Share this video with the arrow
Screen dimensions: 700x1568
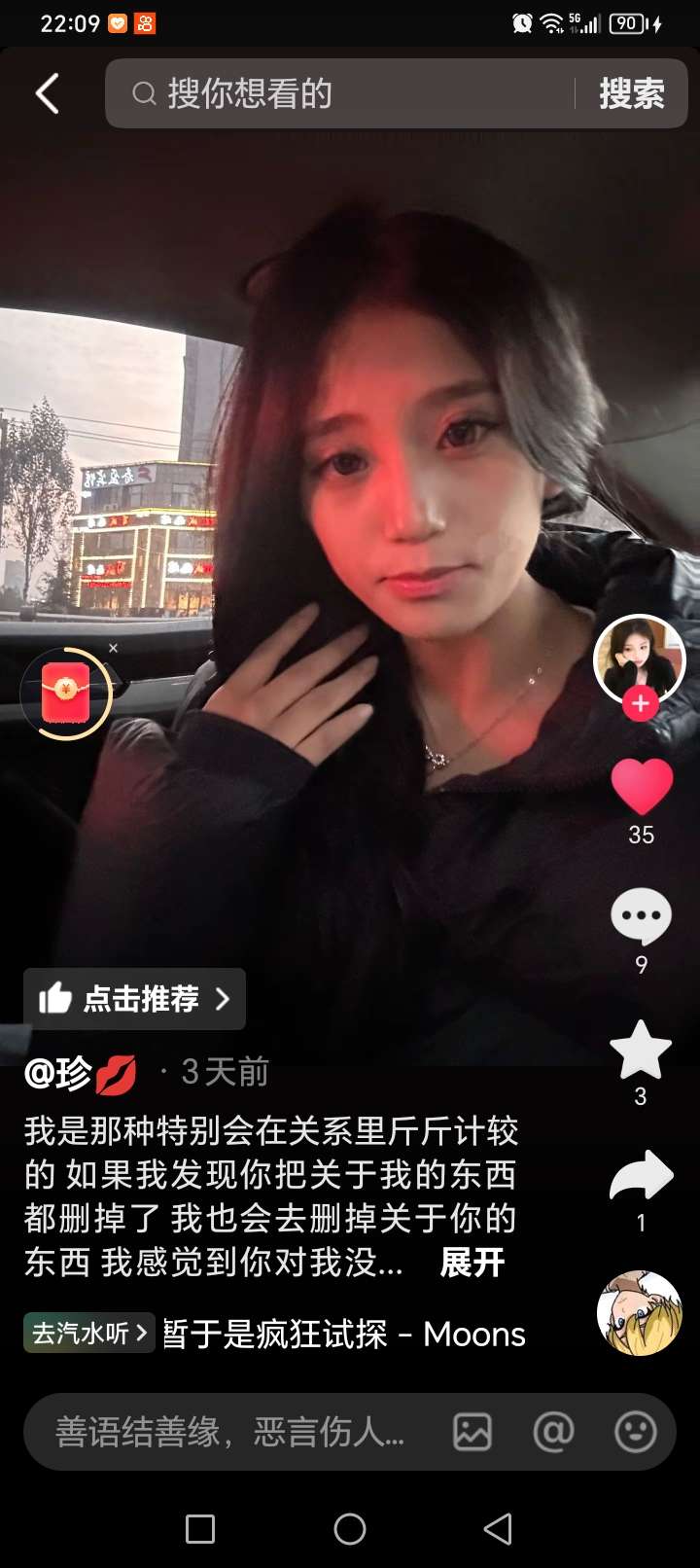pyautogui.click(x=641, y=1177)
